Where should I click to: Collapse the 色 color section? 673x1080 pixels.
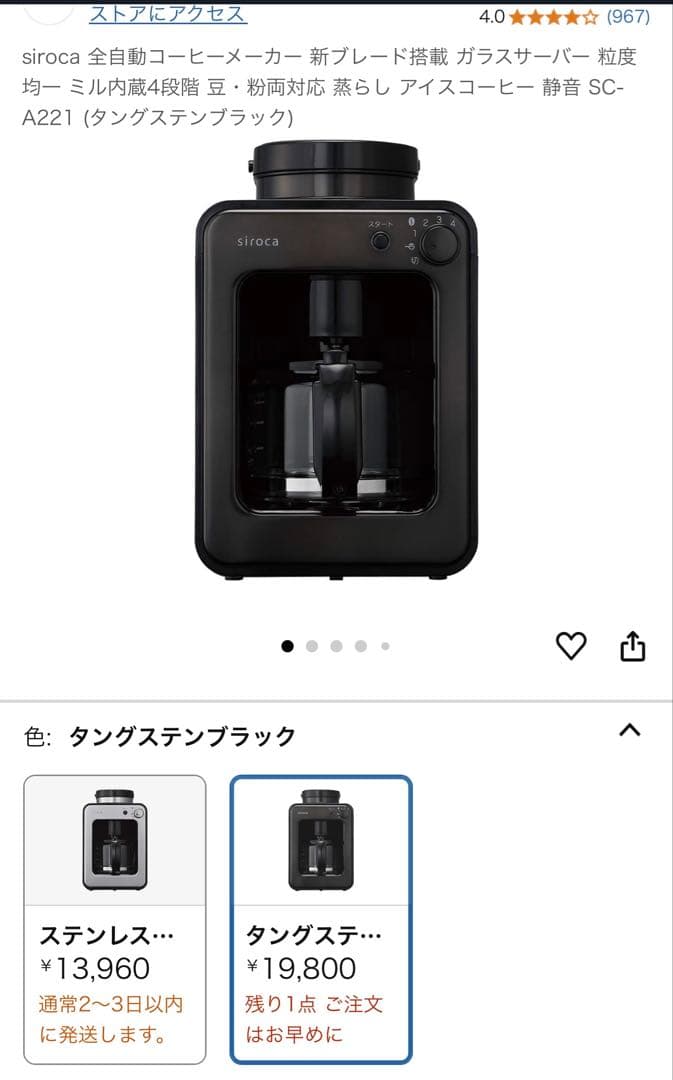[x=629, y=731]
